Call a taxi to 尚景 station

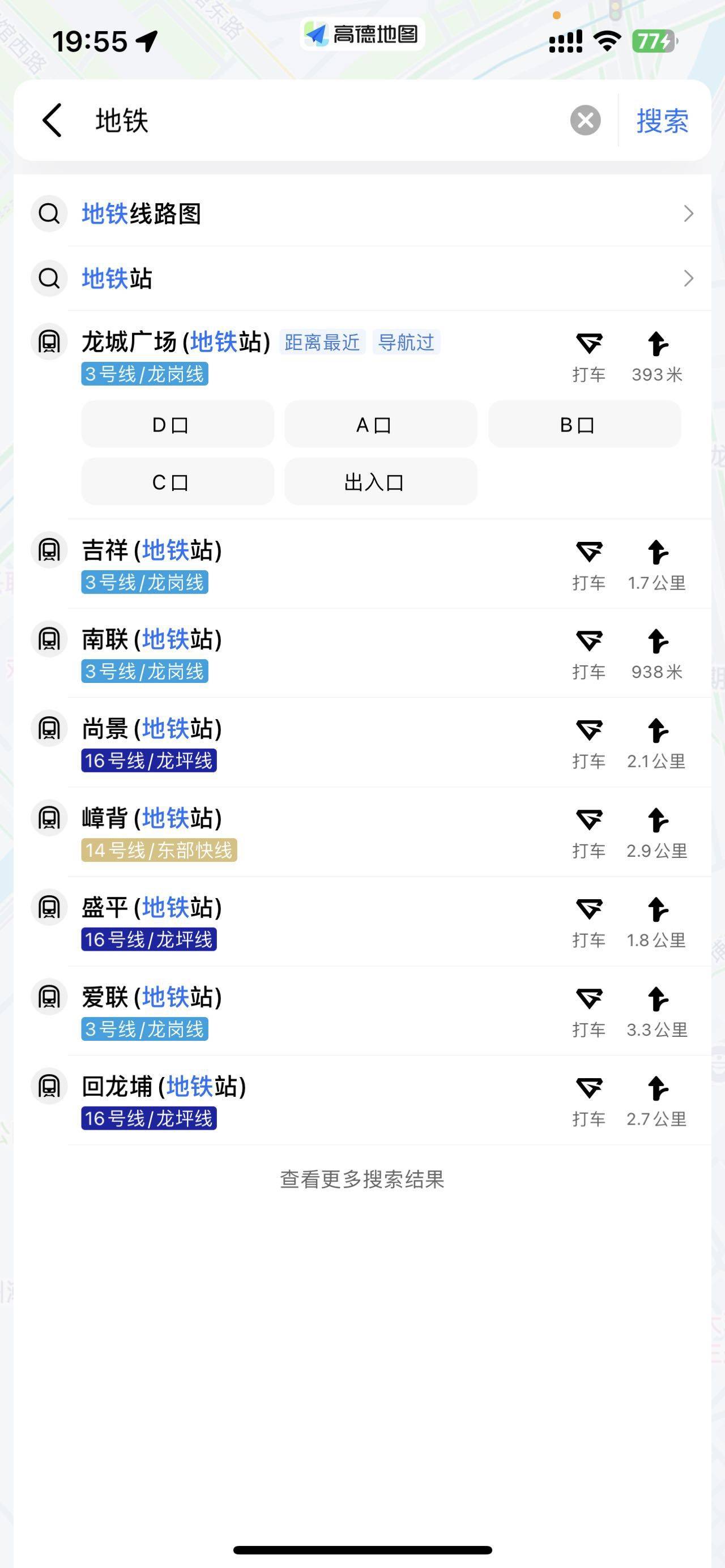[588, 743]
